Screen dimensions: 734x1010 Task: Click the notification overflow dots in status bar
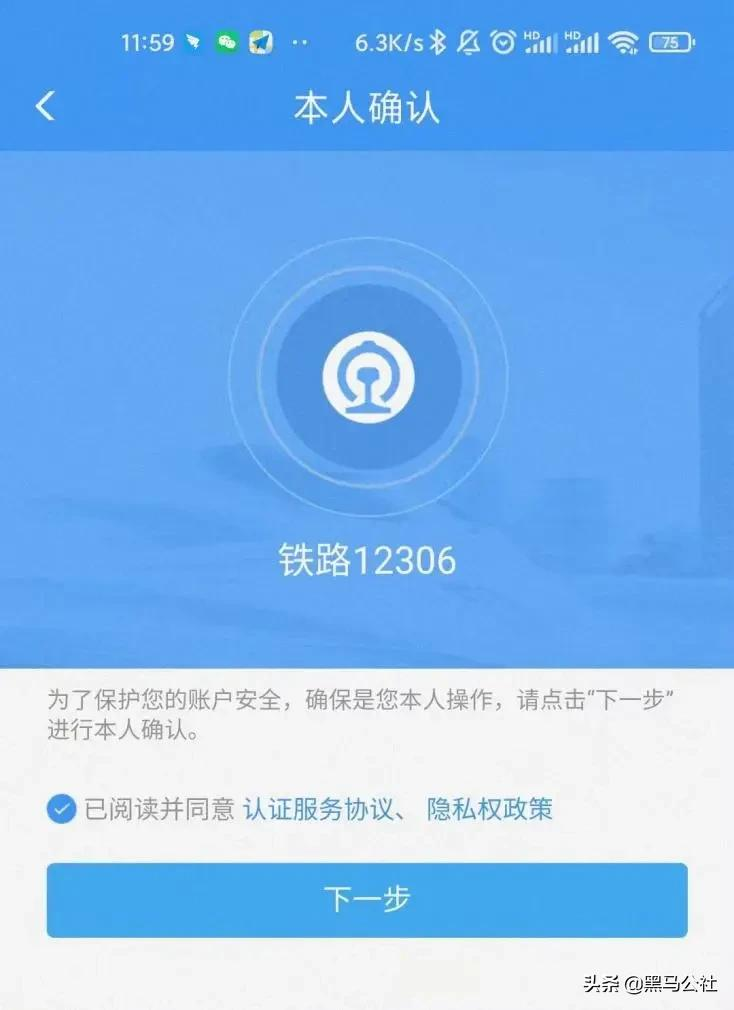[x=300, y=42]
